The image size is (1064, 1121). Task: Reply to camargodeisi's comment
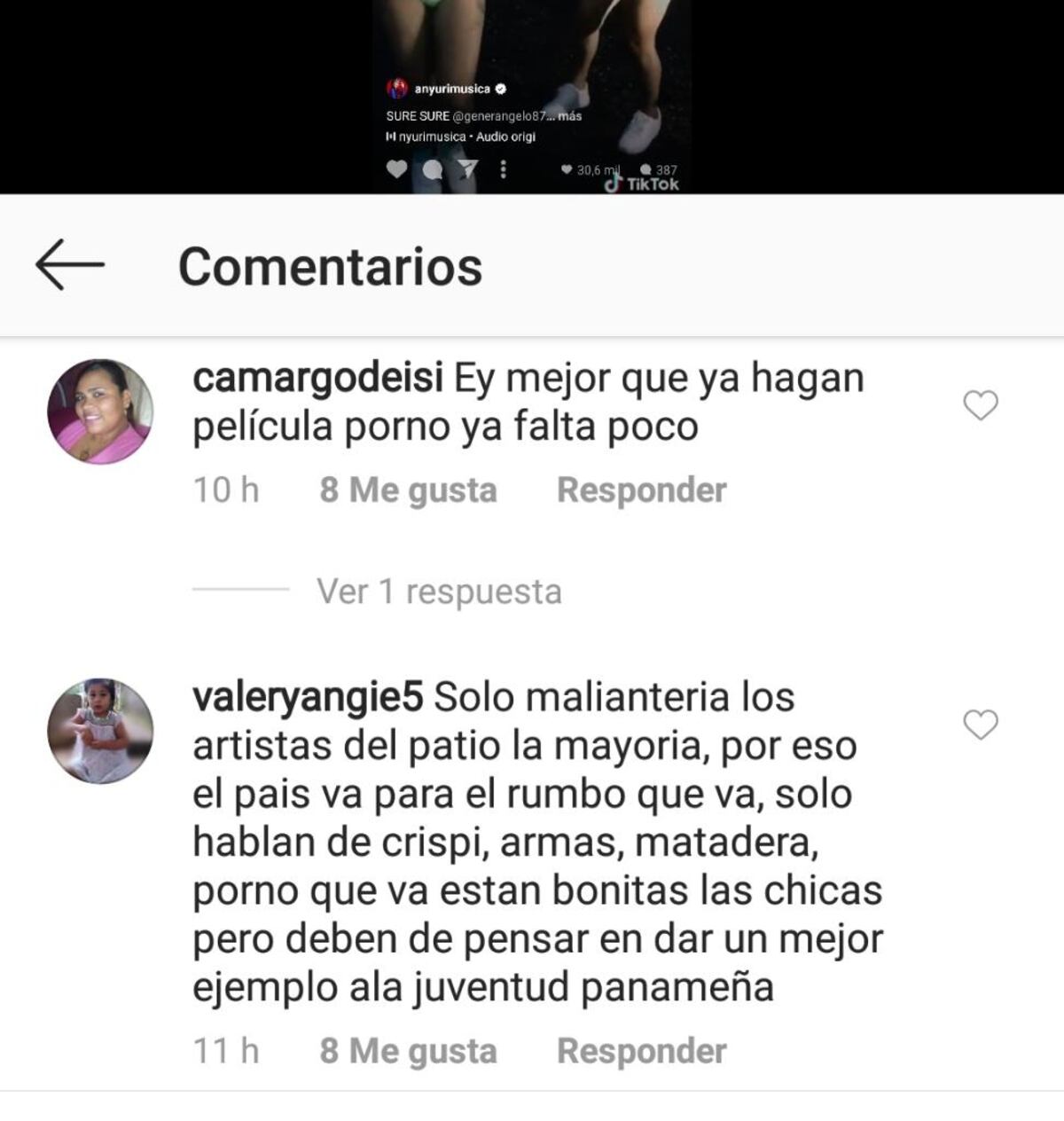pos(641,490)
